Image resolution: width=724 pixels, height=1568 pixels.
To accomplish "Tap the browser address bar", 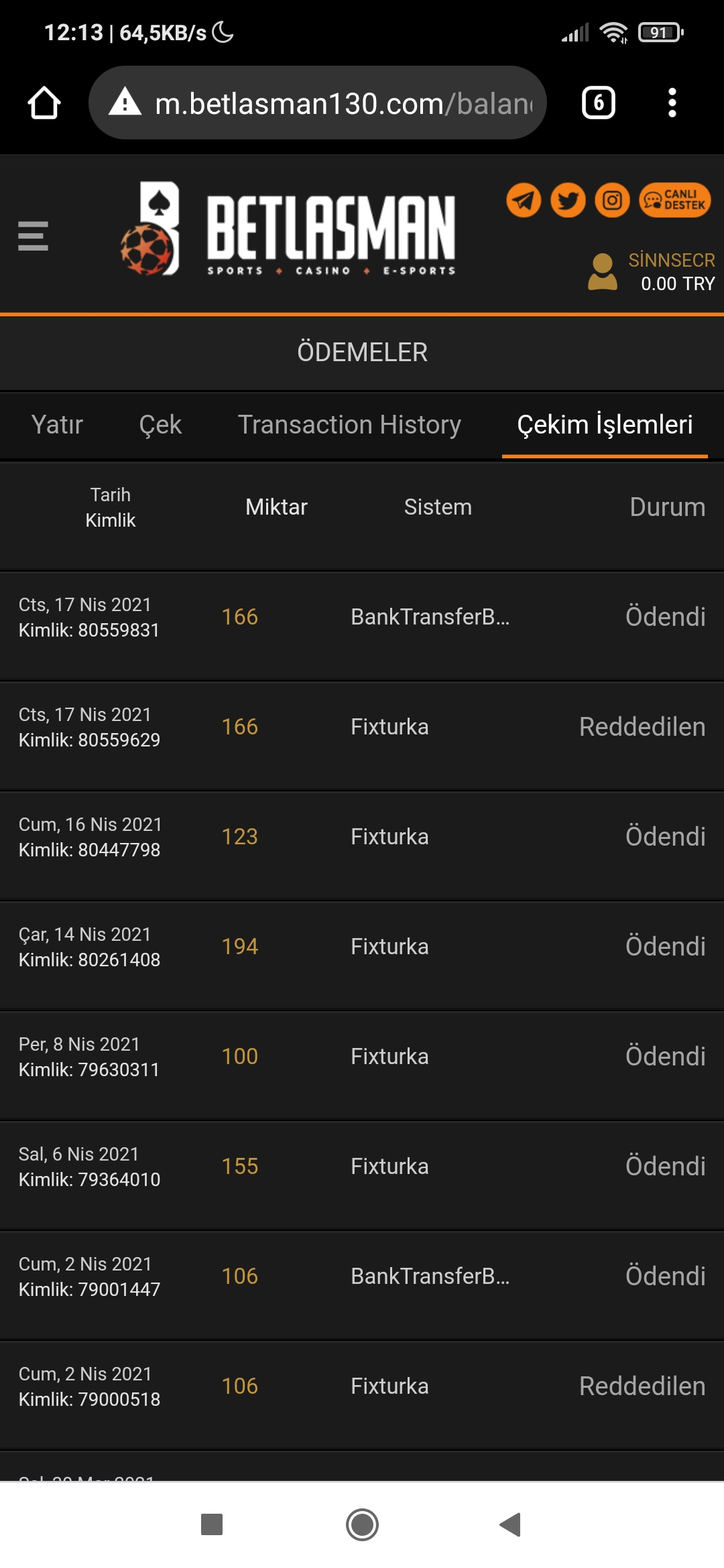I will click(318, 103).
